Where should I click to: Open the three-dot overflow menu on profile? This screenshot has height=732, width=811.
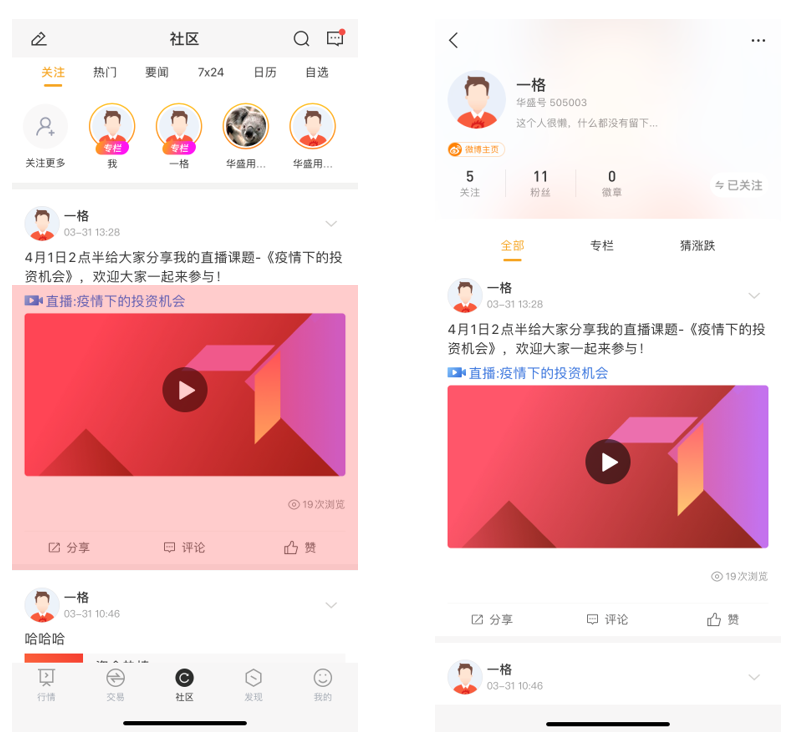pos(758,41)
